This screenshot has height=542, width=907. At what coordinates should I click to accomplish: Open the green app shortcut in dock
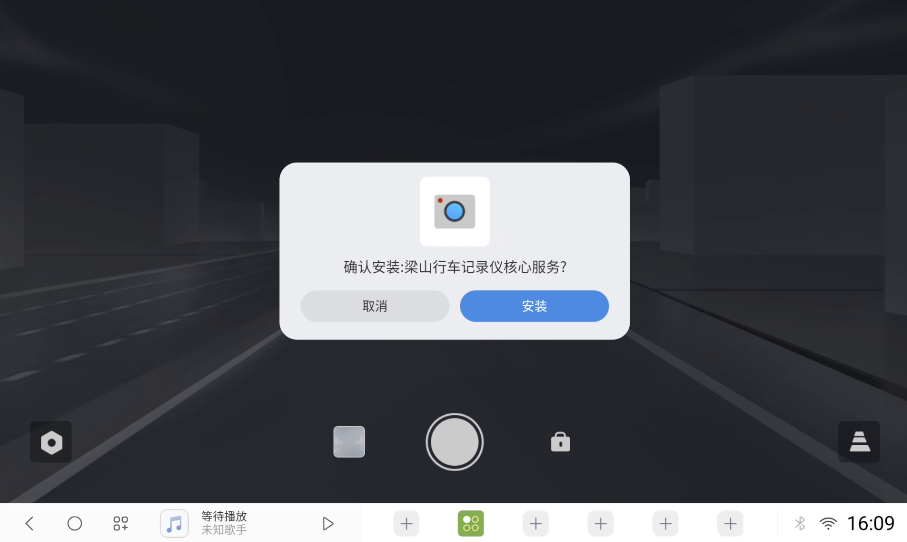pos(471,523)
